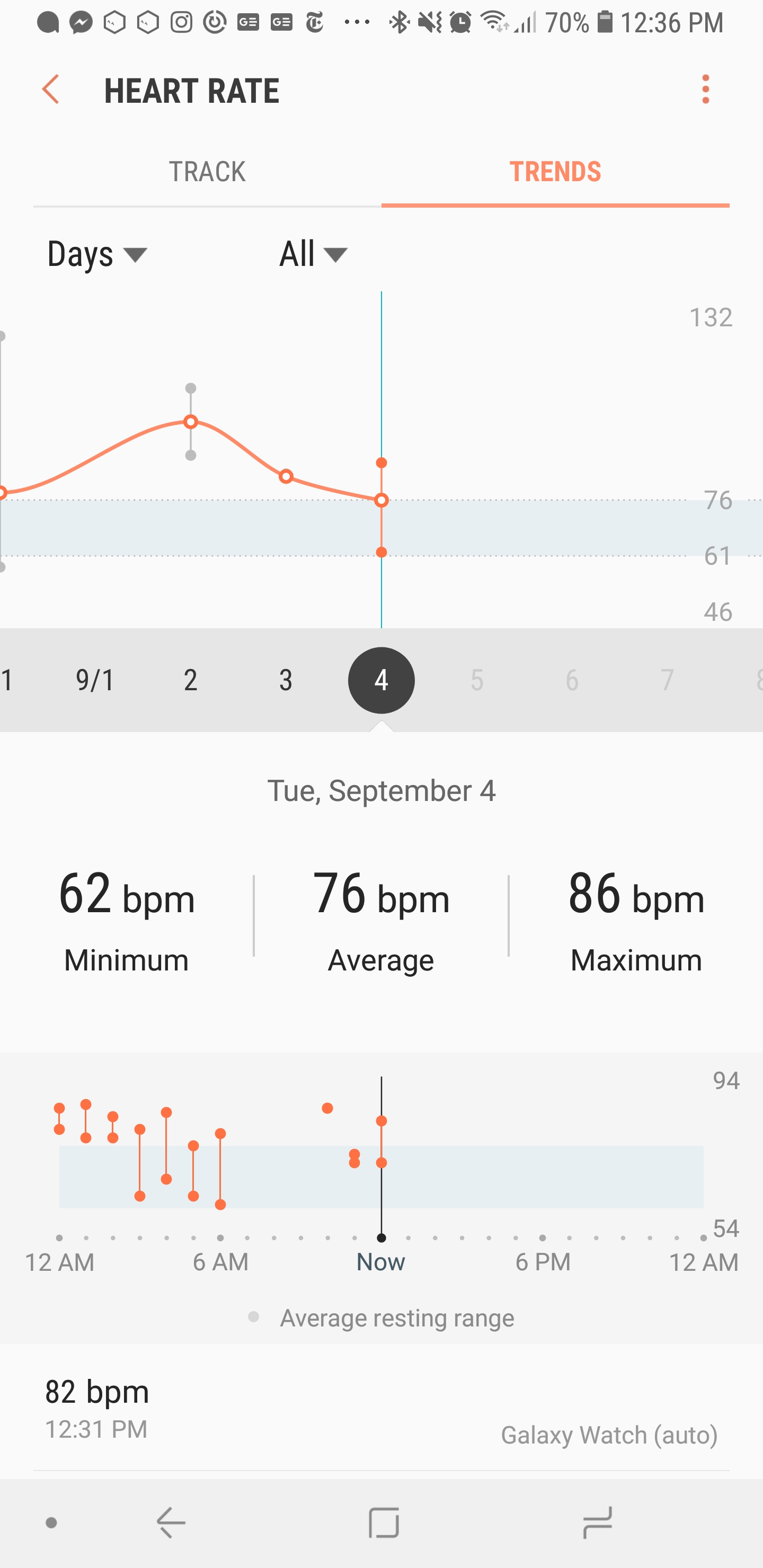Select the TRENDS tab
The width and height of the screenshot is (763, 1568).
click(555, 171)
